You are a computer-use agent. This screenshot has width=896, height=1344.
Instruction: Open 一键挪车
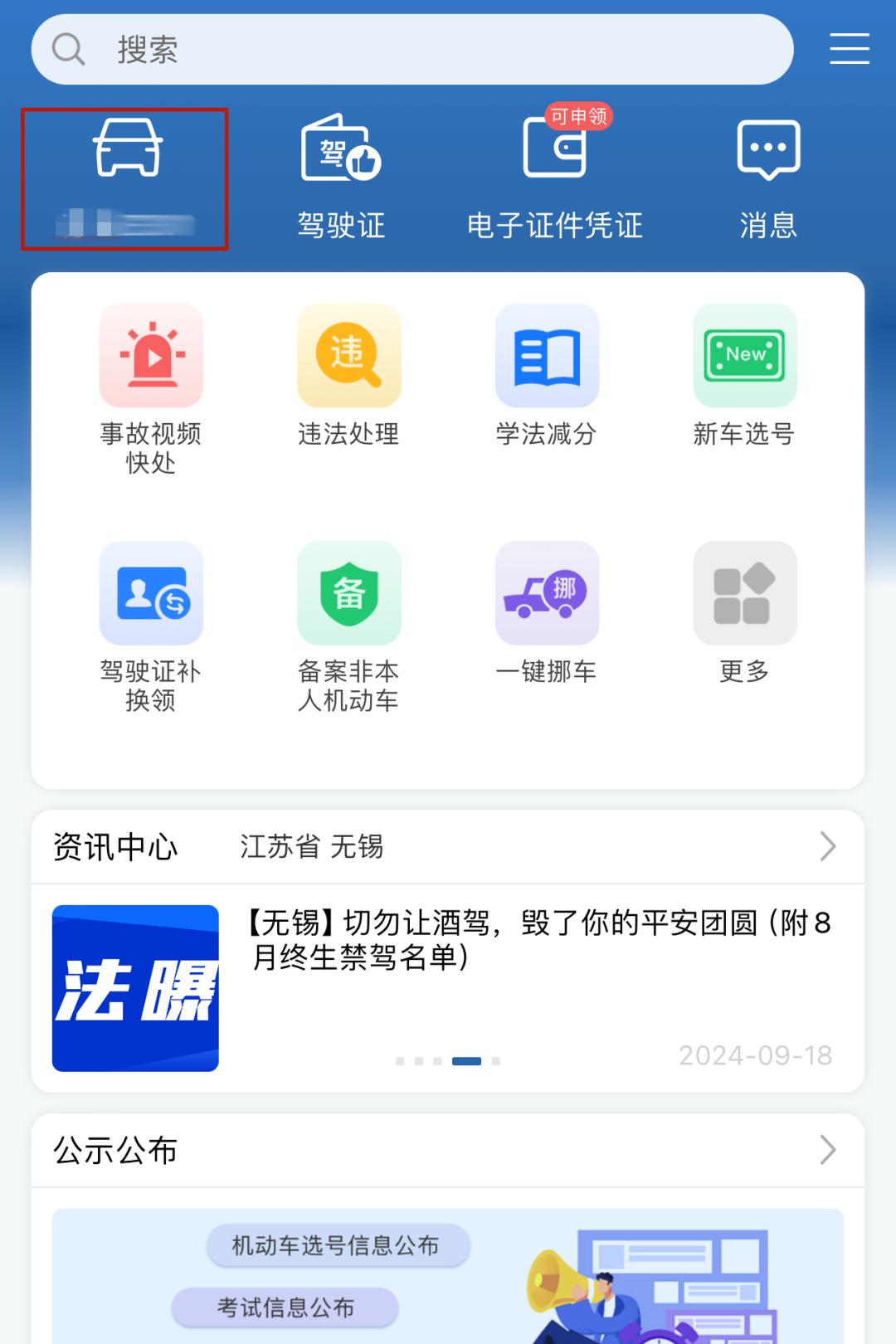[x=547, y=612]
